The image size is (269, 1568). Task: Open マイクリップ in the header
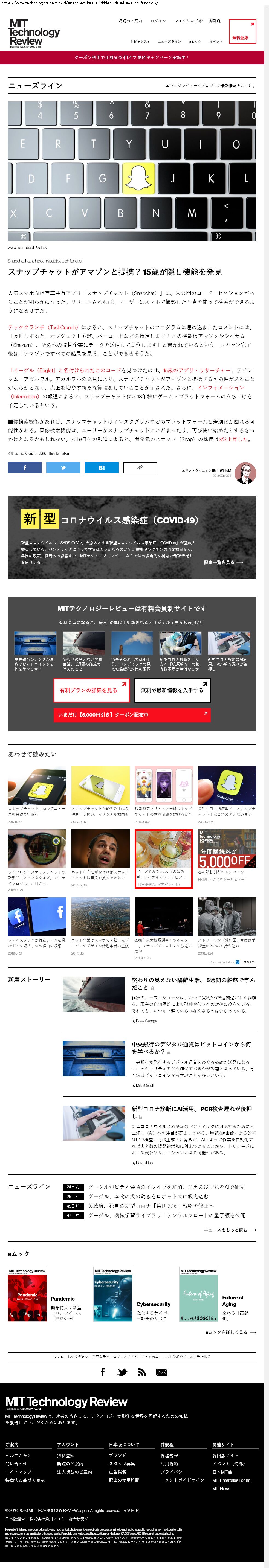click(x=187, y=21)
